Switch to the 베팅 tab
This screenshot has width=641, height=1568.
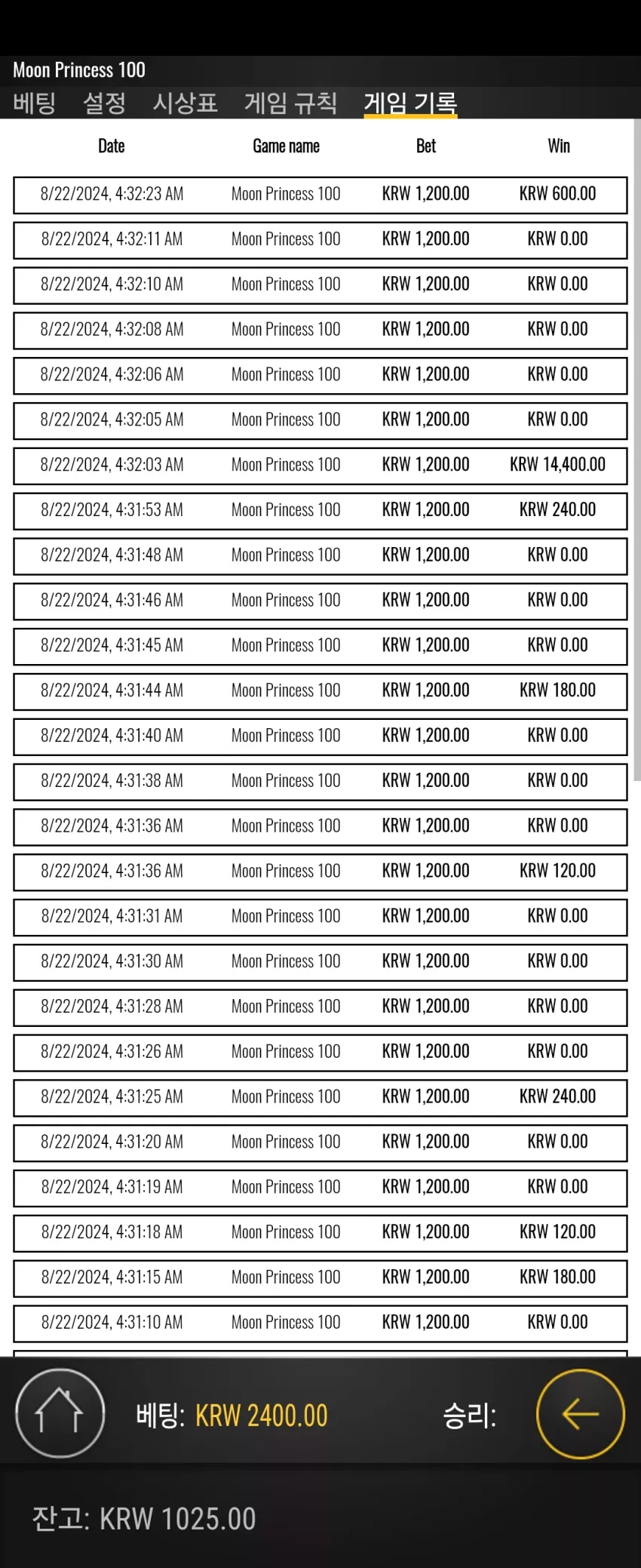click(35, 103)
